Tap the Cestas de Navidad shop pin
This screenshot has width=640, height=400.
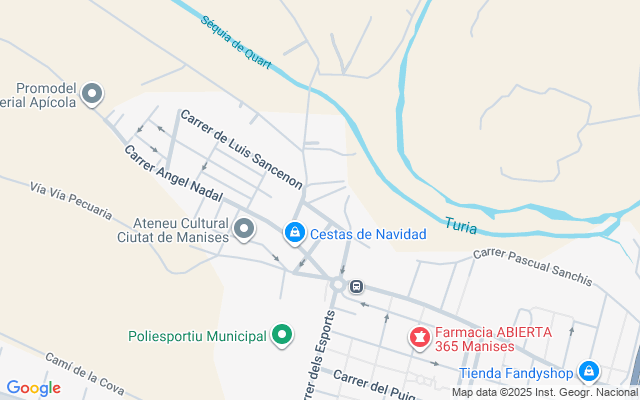(294, 233)
